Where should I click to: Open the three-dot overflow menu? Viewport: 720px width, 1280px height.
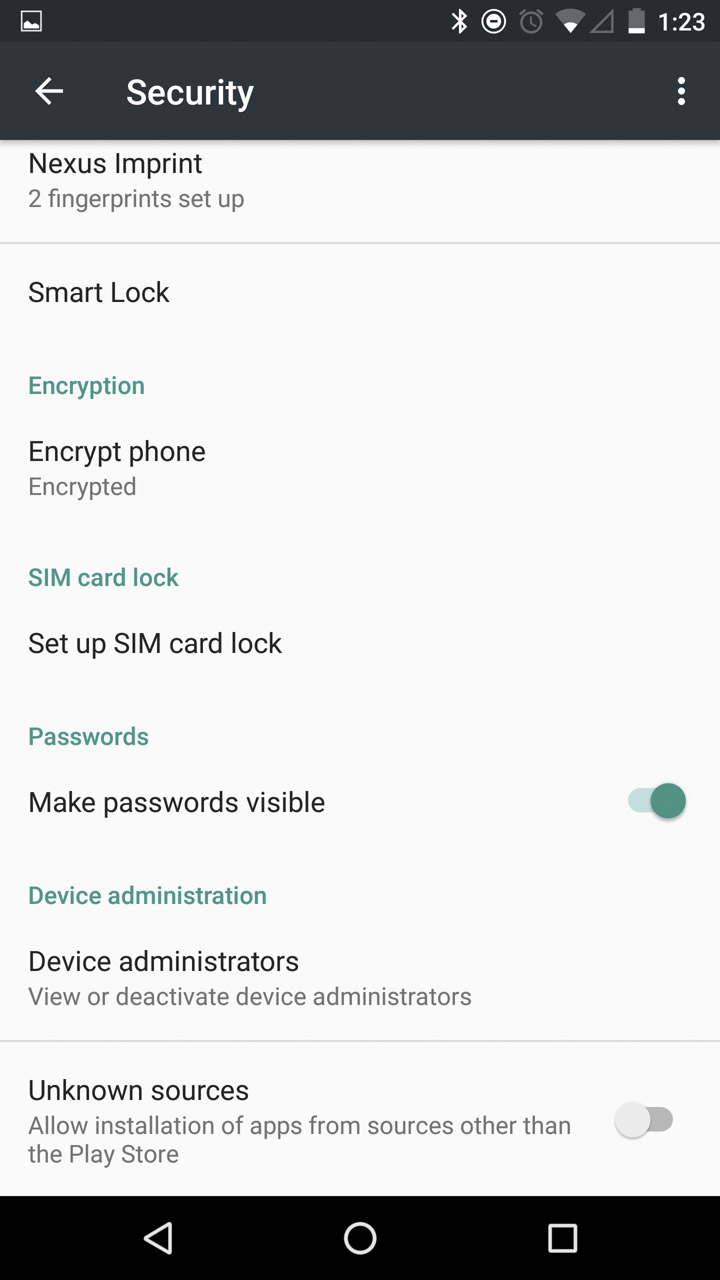click(x=681, y=91)
